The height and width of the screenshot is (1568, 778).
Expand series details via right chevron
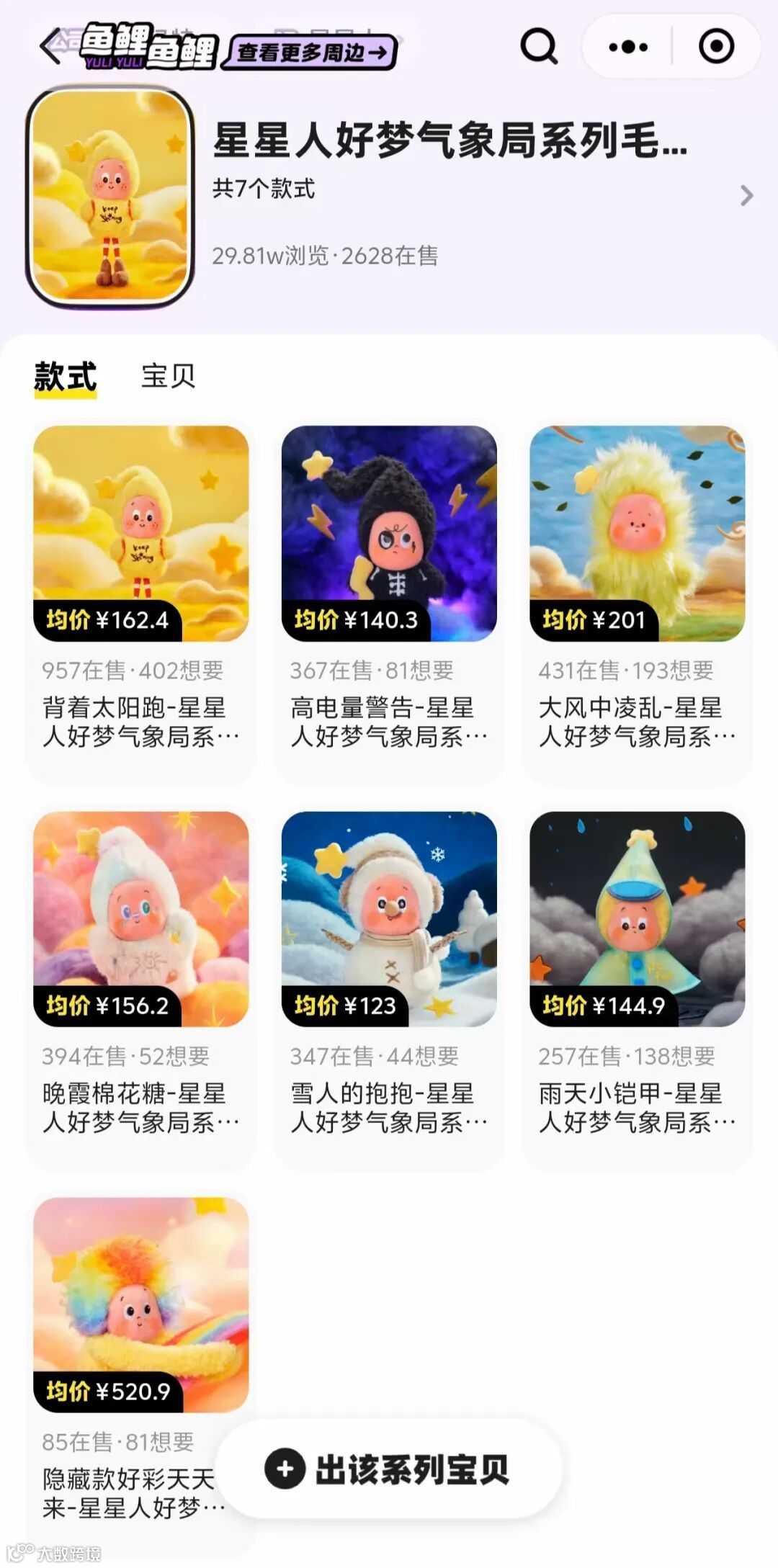click(x=745, y=193)
